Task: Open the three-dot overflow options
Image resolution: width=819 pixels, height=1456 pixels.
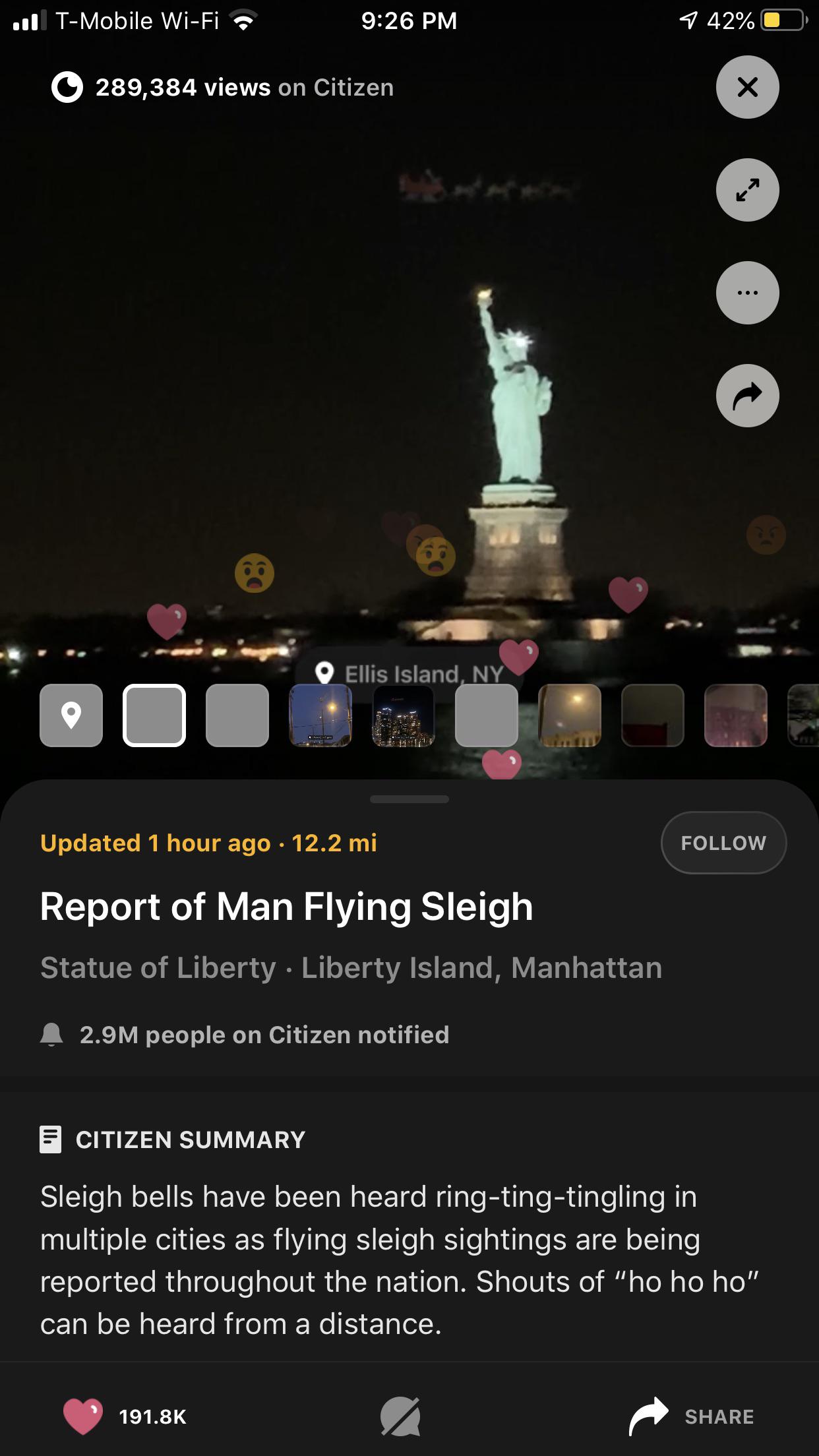Action: [x=747, y=293]
